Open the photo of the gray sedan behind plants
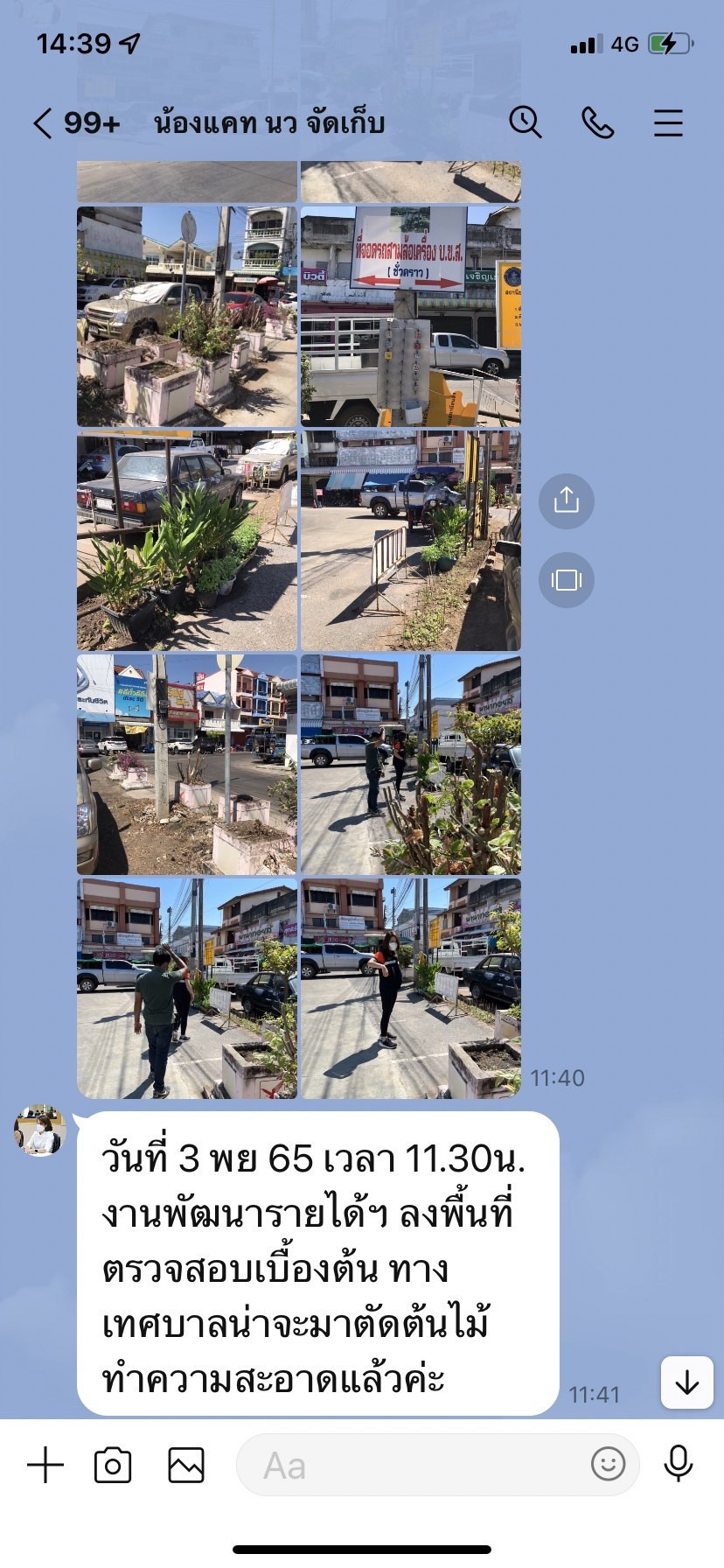Viewport: 724px width, 1568px height. (x=187, y=540)
